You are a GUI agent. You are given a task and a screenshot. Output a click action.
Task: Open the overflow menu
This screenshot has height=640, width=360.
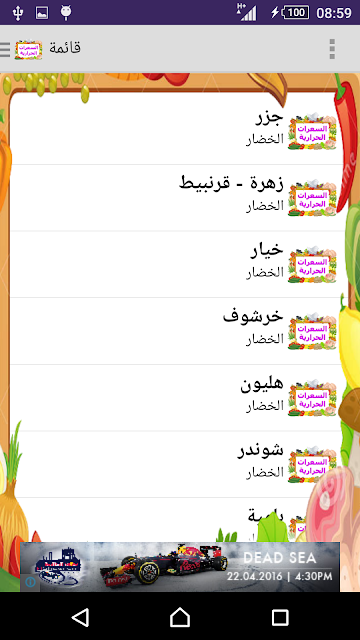332,49
